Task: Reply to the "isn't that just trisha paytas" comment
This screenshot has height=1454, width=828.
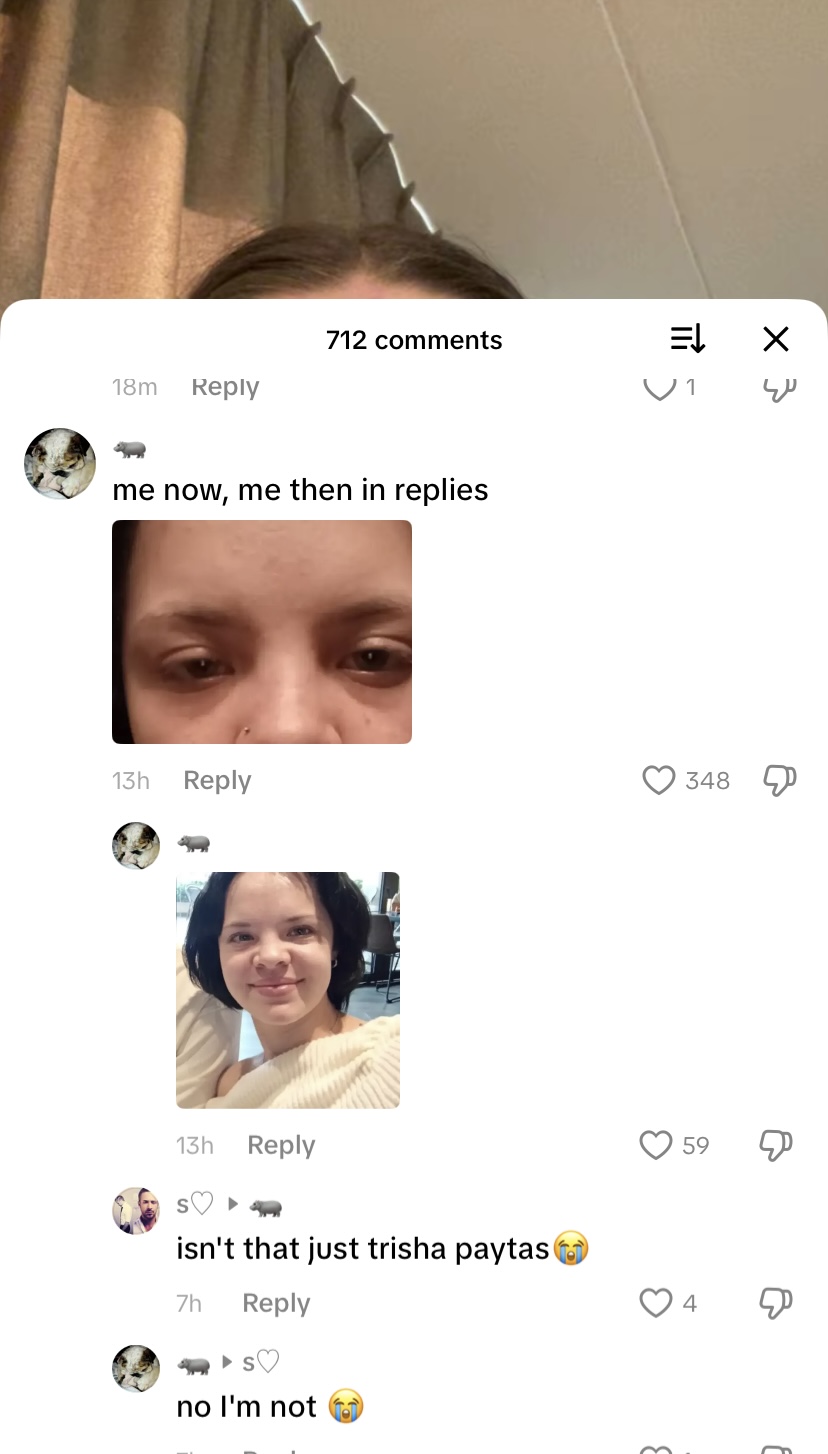Action: tap(276, 1303)
